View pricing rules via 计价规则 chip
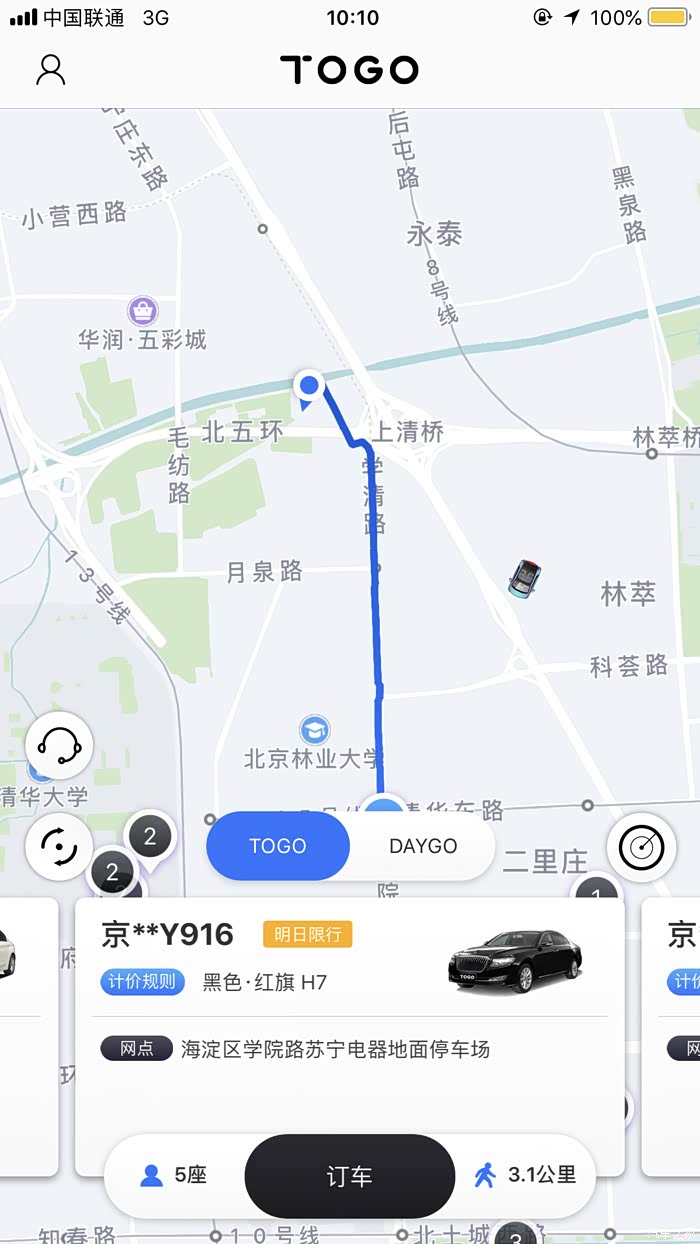Image resolution: width=700 pixels, height=1244 pixels. pos(143,982)
